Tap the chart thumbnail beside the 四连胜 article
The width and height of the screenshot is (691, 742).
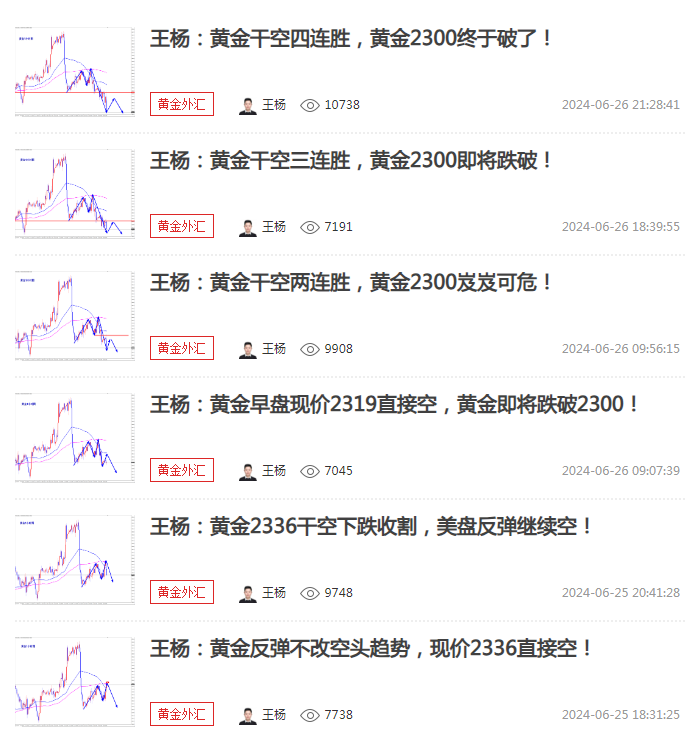pos(75,72)
